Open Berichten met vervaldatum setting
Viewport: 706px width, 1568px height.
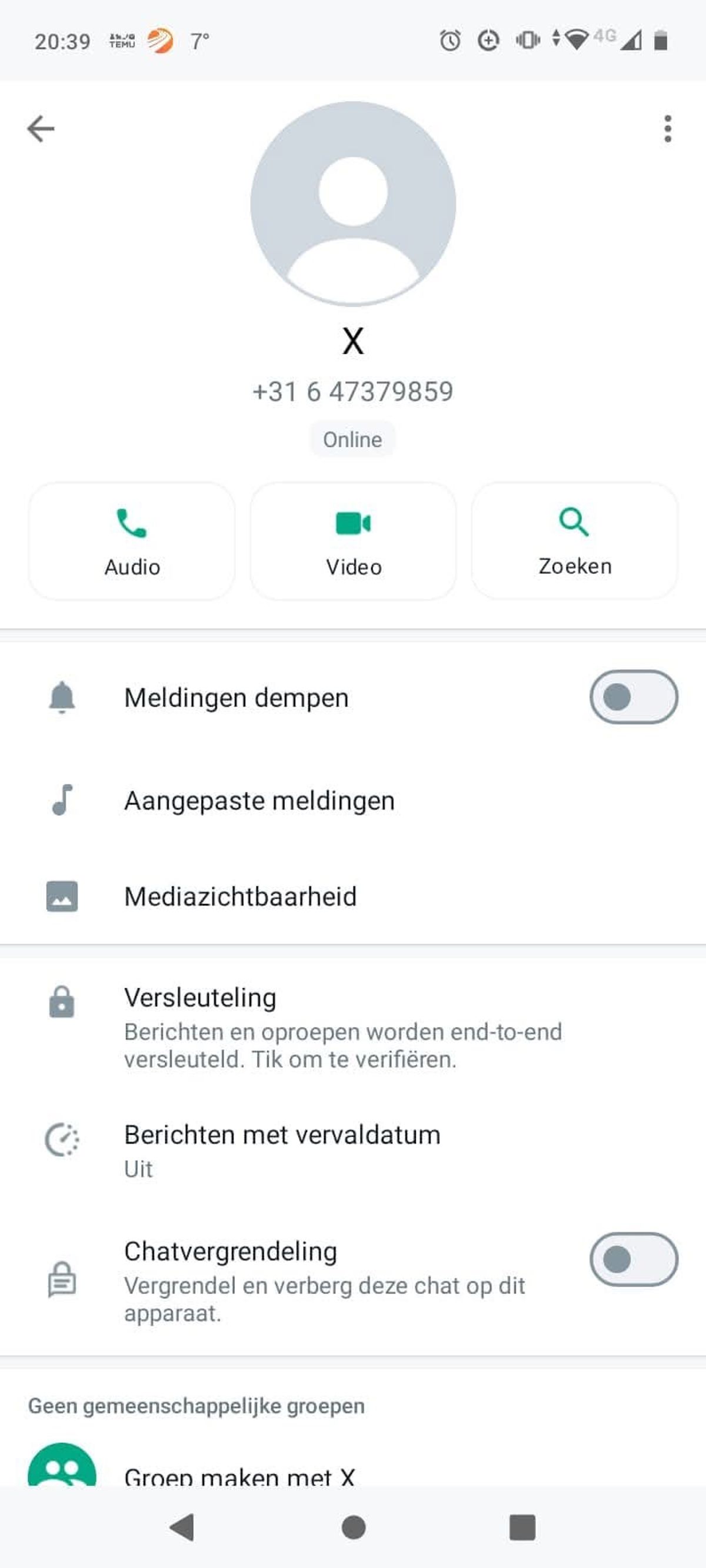click(x=282, y=1149)
